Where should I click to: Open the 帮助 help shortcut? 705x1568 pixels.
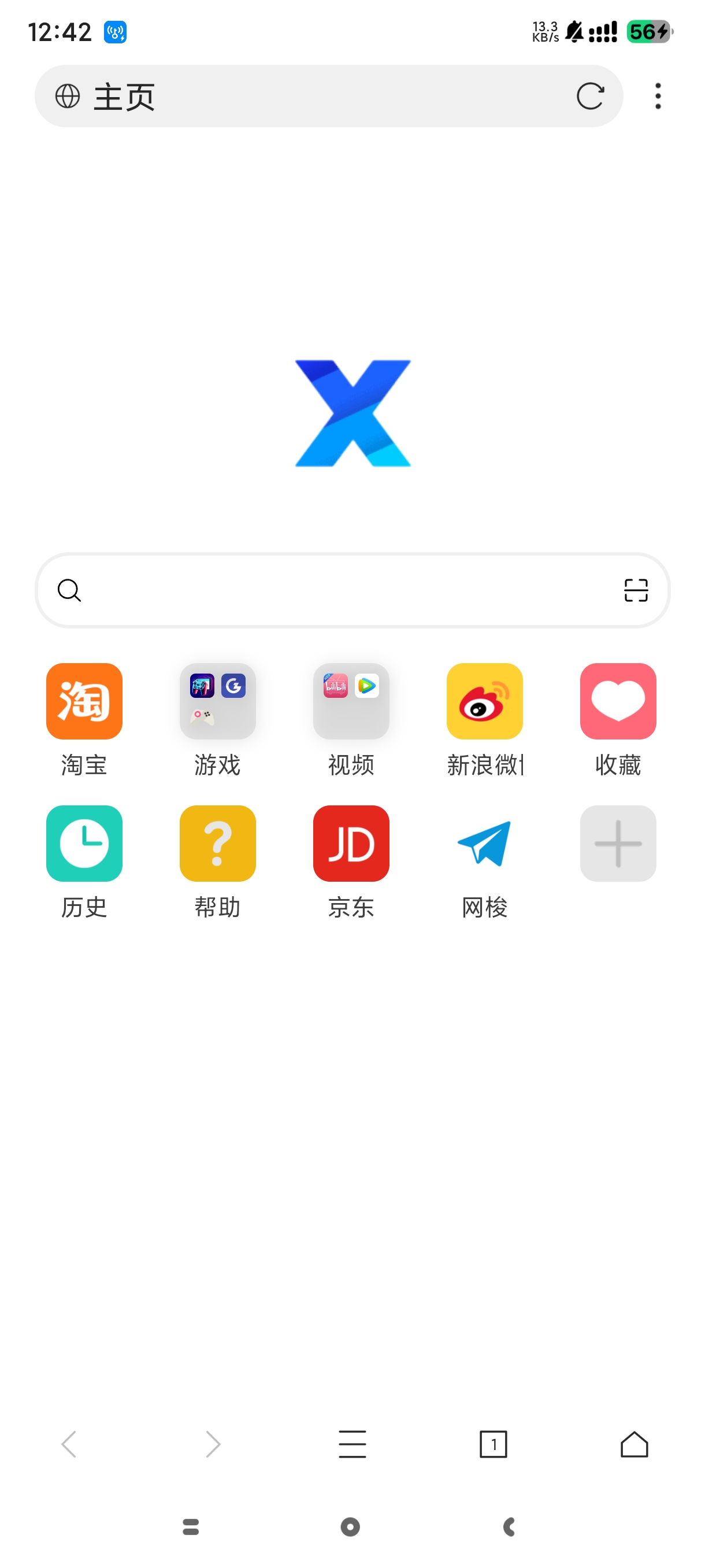click(x=217, y=843)
